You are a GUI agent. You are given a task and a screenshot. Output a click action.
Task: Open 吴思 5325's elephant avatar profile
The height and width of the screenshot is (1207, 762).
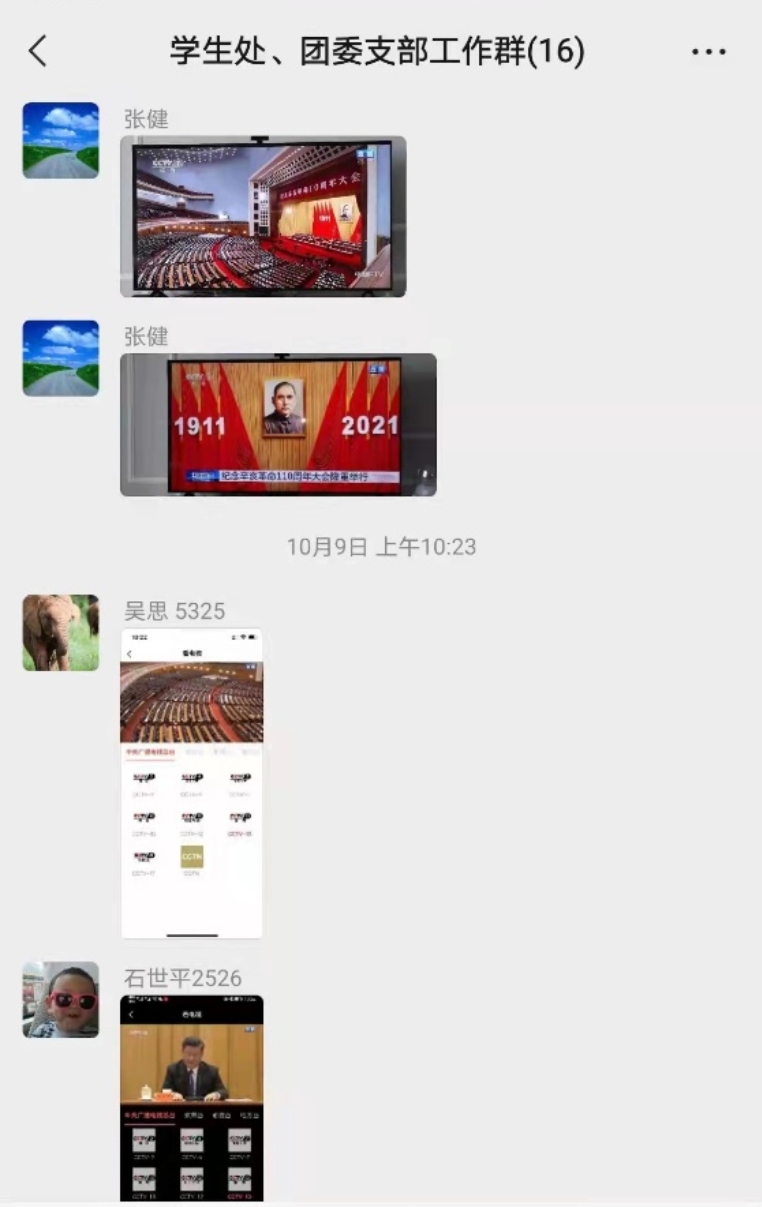click(61, 632)
